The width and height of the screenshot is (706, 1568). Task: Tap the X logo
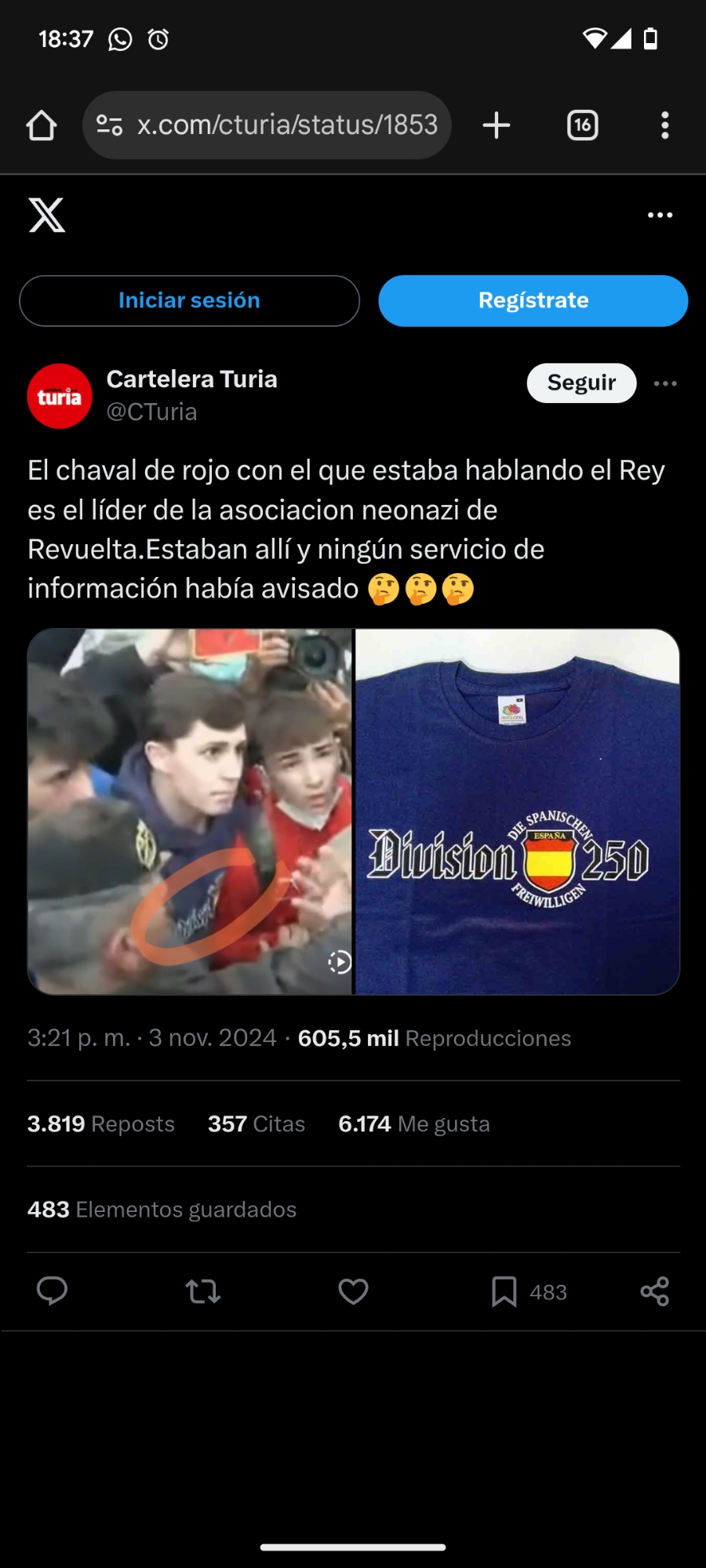pos(47,215)
